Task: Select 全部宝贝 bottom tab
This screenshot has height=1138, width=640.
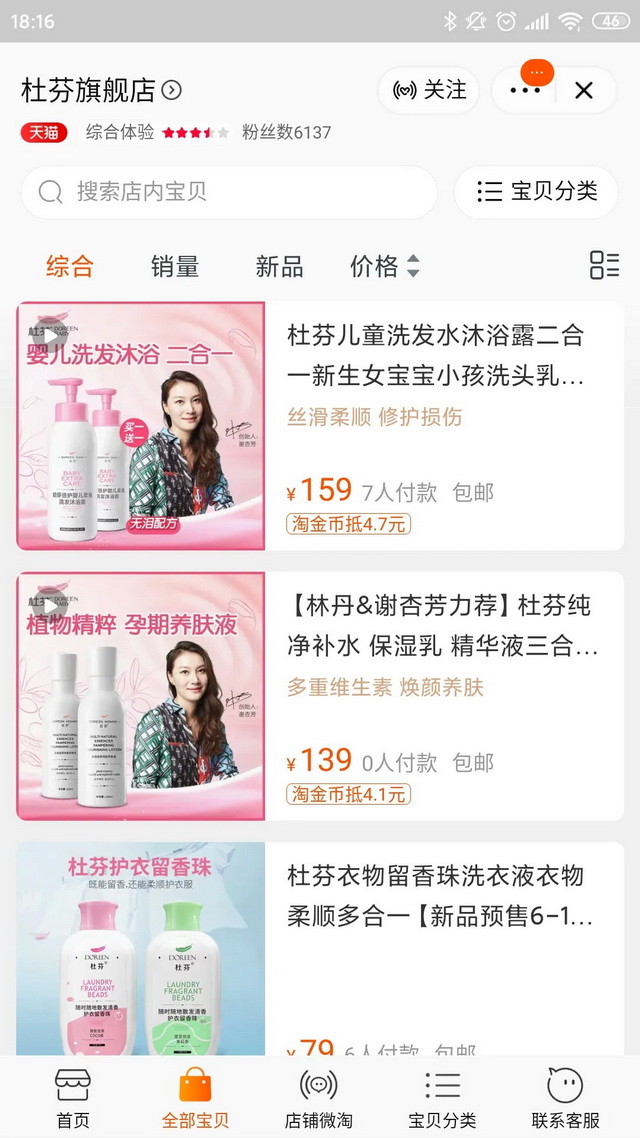Action: [196, 1098]
